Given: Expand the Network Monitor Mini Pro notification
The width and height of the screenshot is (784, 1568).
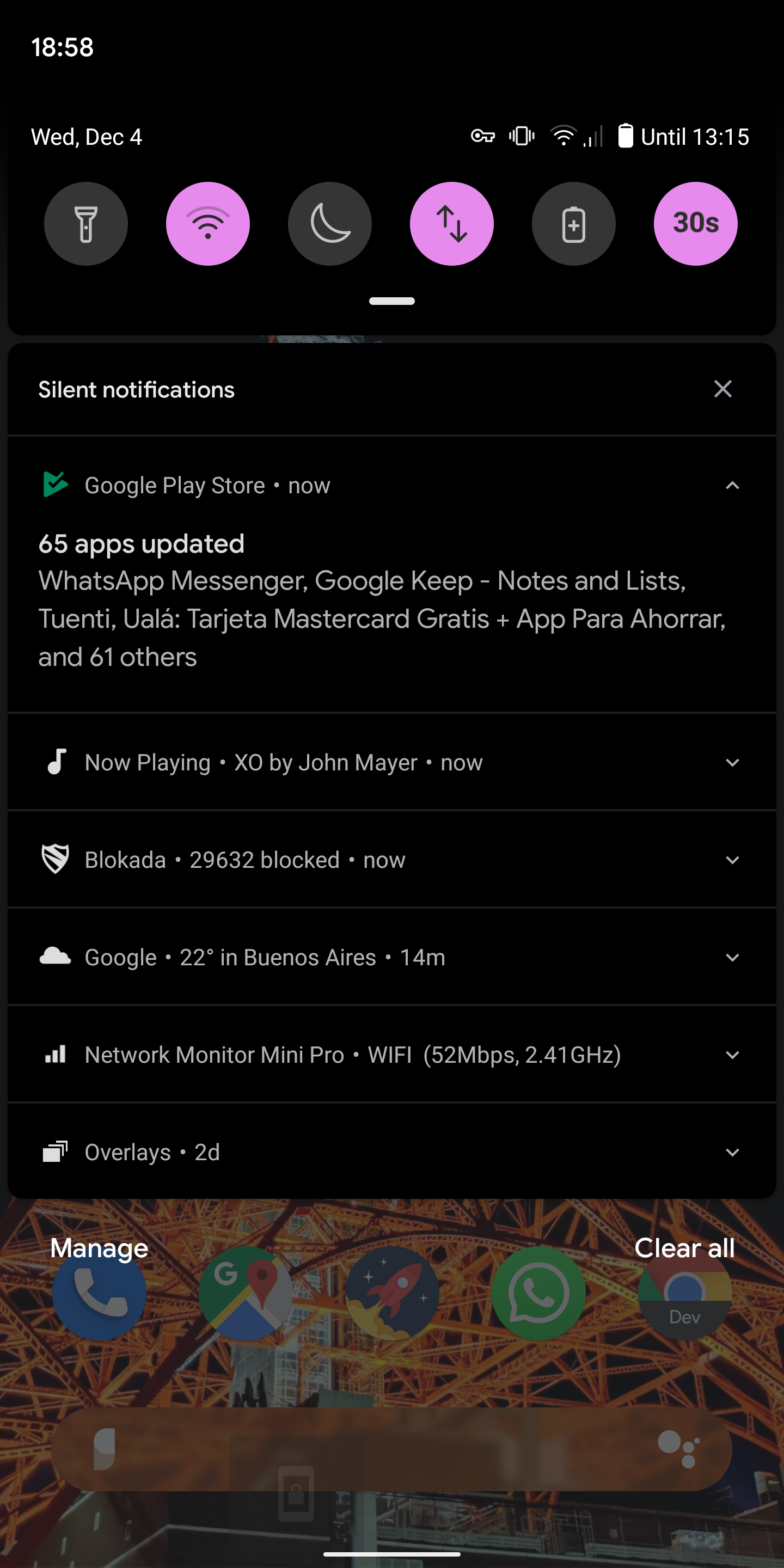Looking at the screenshot, I should point(733,1055).
